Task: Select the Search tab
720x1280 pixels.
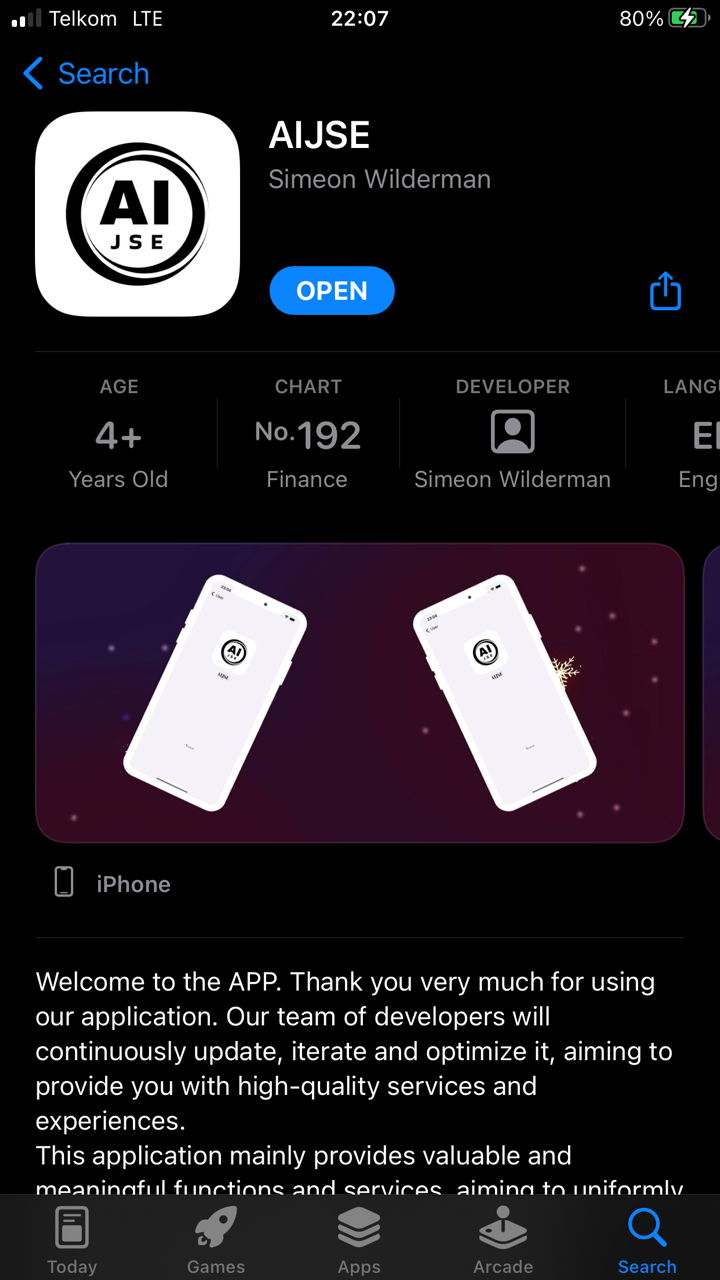Action: [647, 1238]
